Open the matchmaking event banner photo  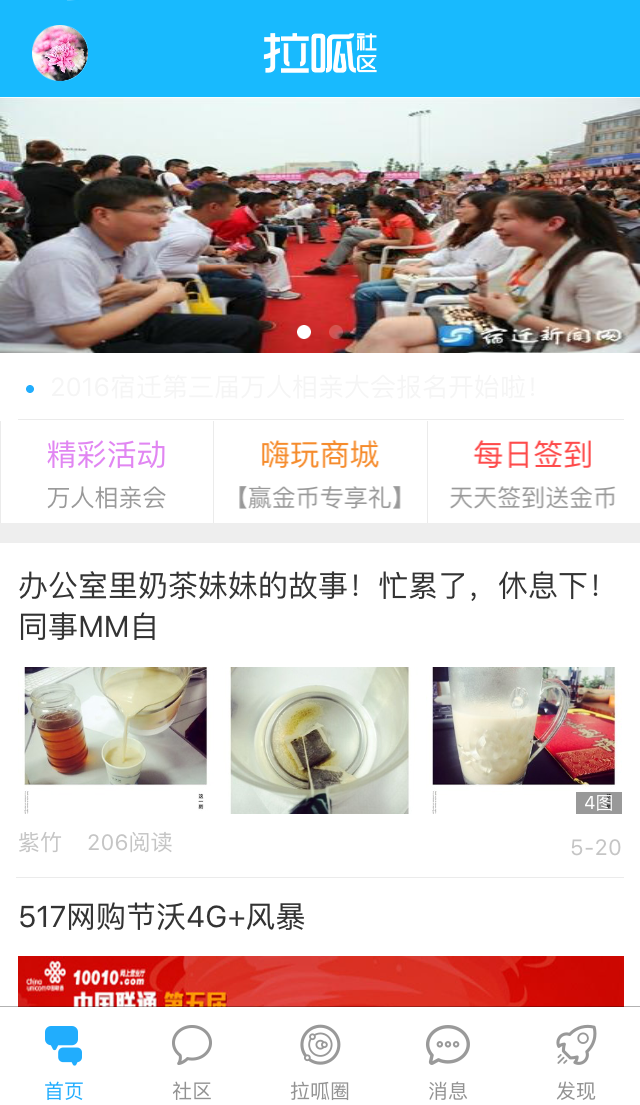[320, 225]
